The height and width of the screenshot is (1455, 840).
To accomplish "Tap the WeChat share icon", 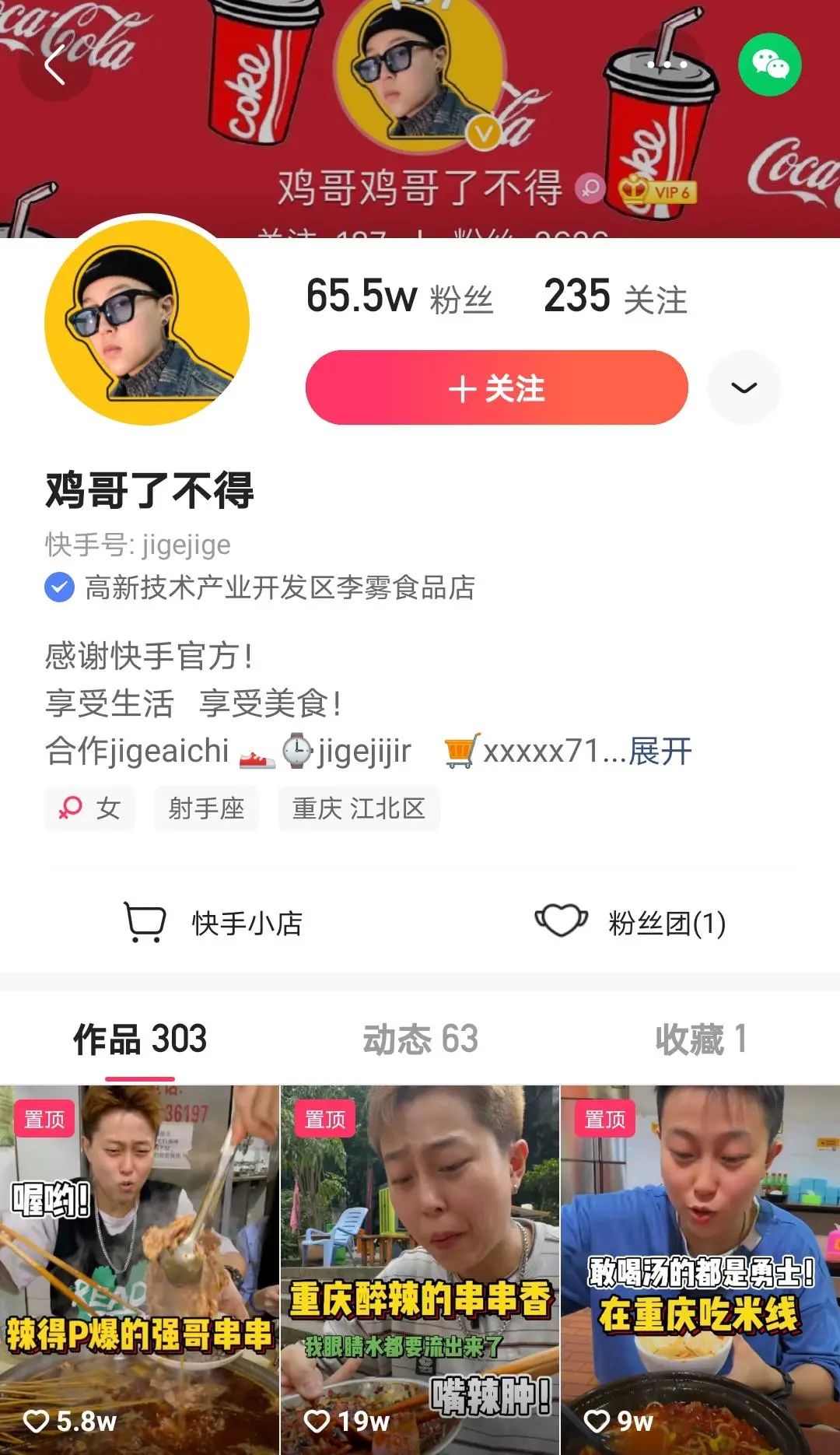I will tap(769, 66).
